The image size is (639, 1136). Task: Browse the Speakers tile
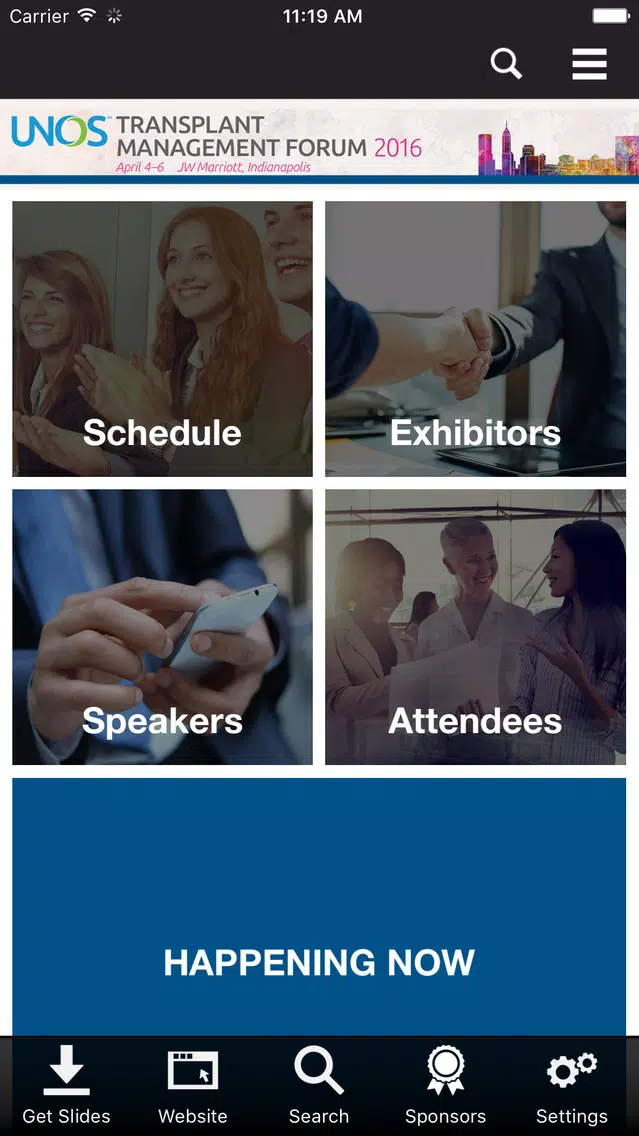click(162, 627)
